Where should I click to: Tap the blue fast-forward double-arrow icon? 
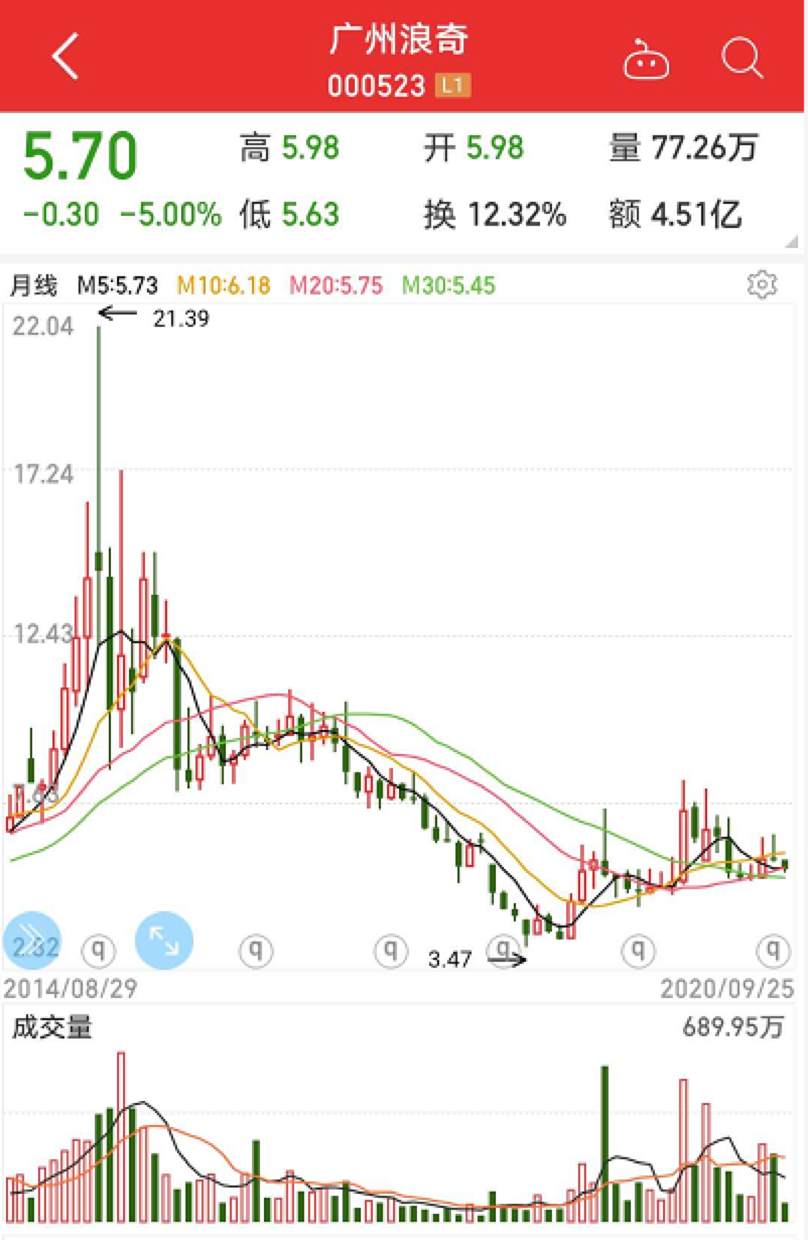pos(33,939)
